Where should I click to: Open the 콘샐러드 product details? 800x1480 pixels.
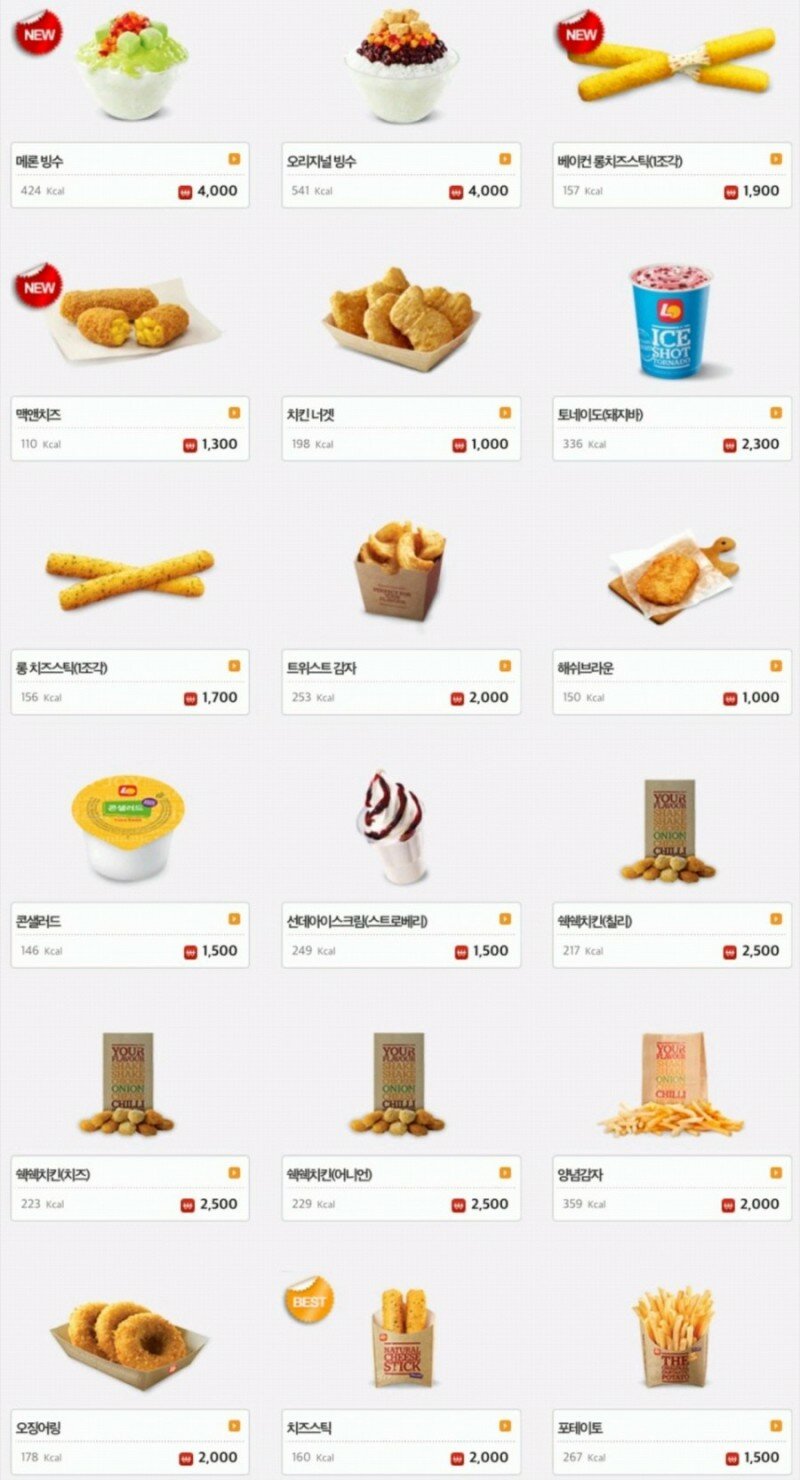click(130, 920)
